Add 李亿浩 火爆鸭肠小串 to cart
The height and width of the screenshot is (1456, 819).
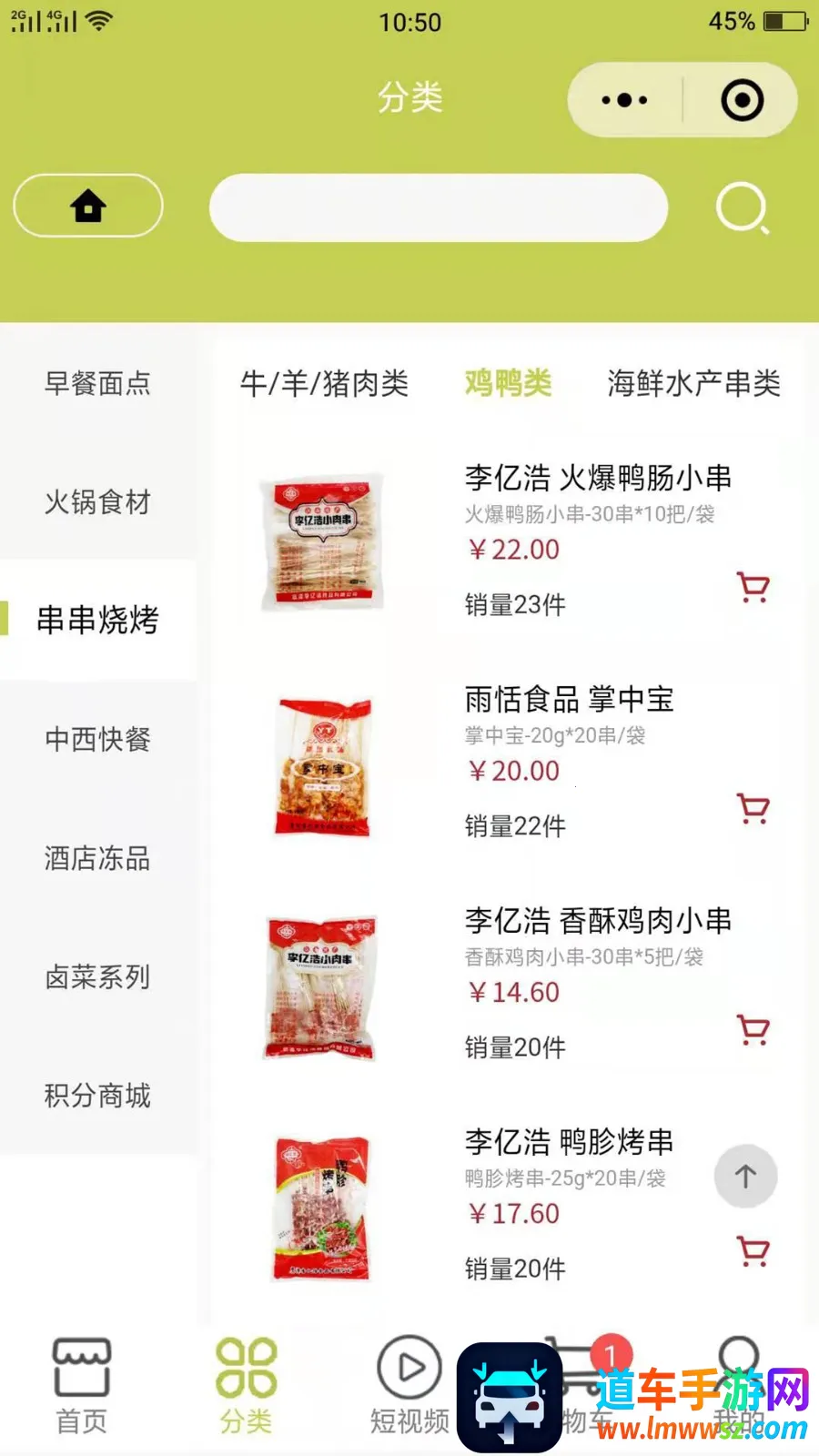[x=753, y=588]
